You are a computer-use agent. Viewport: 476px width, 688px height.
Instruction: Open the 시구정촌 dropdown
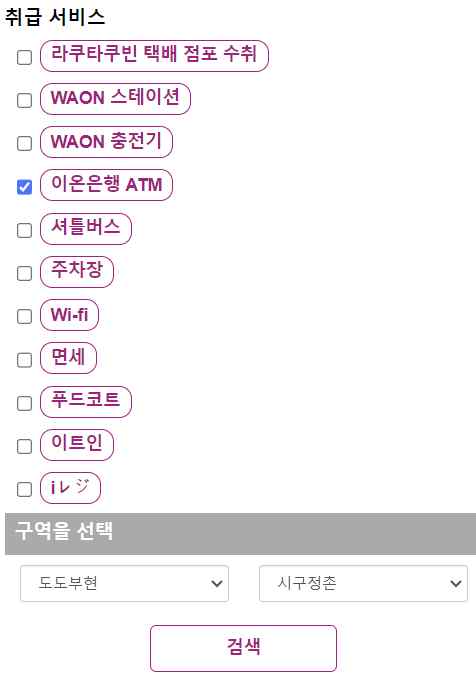(x=363, y=583)
